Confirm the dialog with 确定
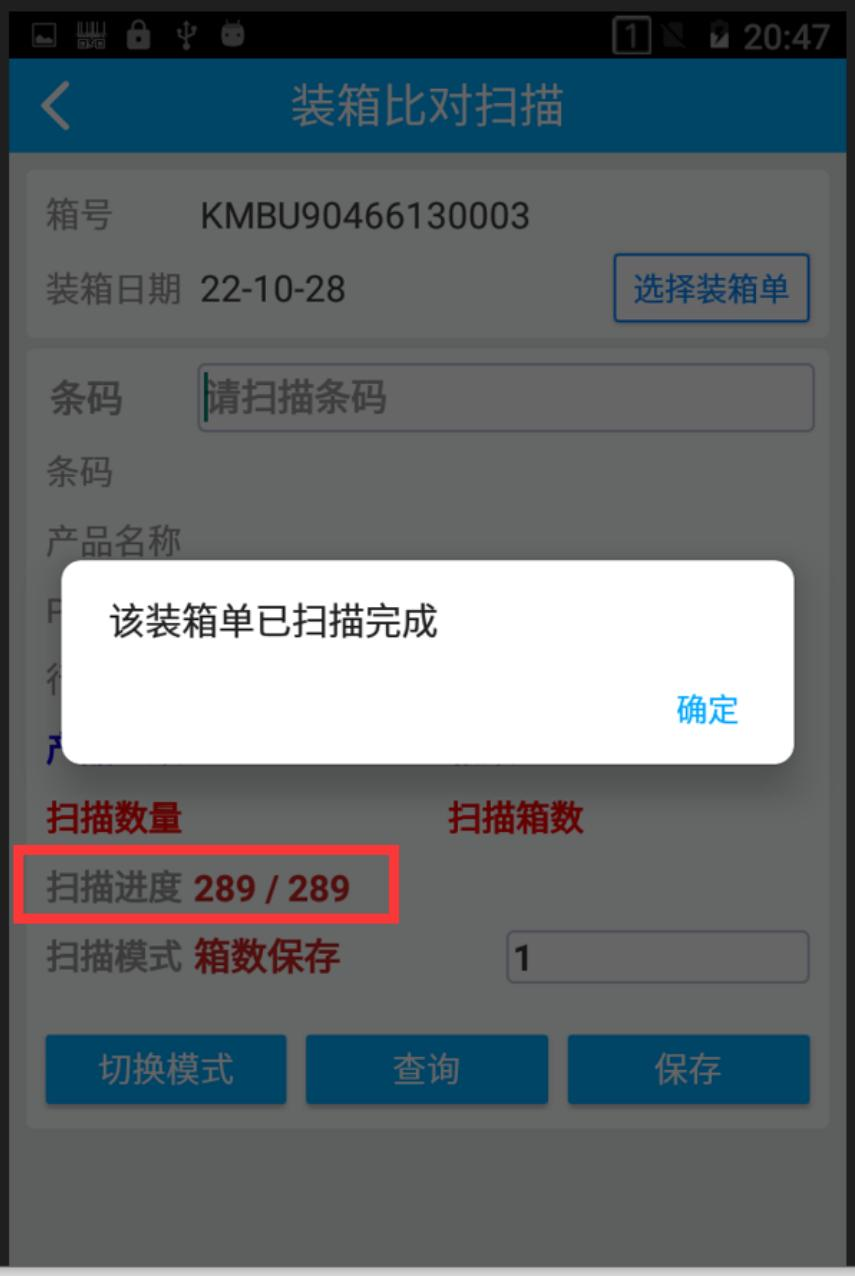The height and width of the screenshot is (1276, 855). (707, 709)
